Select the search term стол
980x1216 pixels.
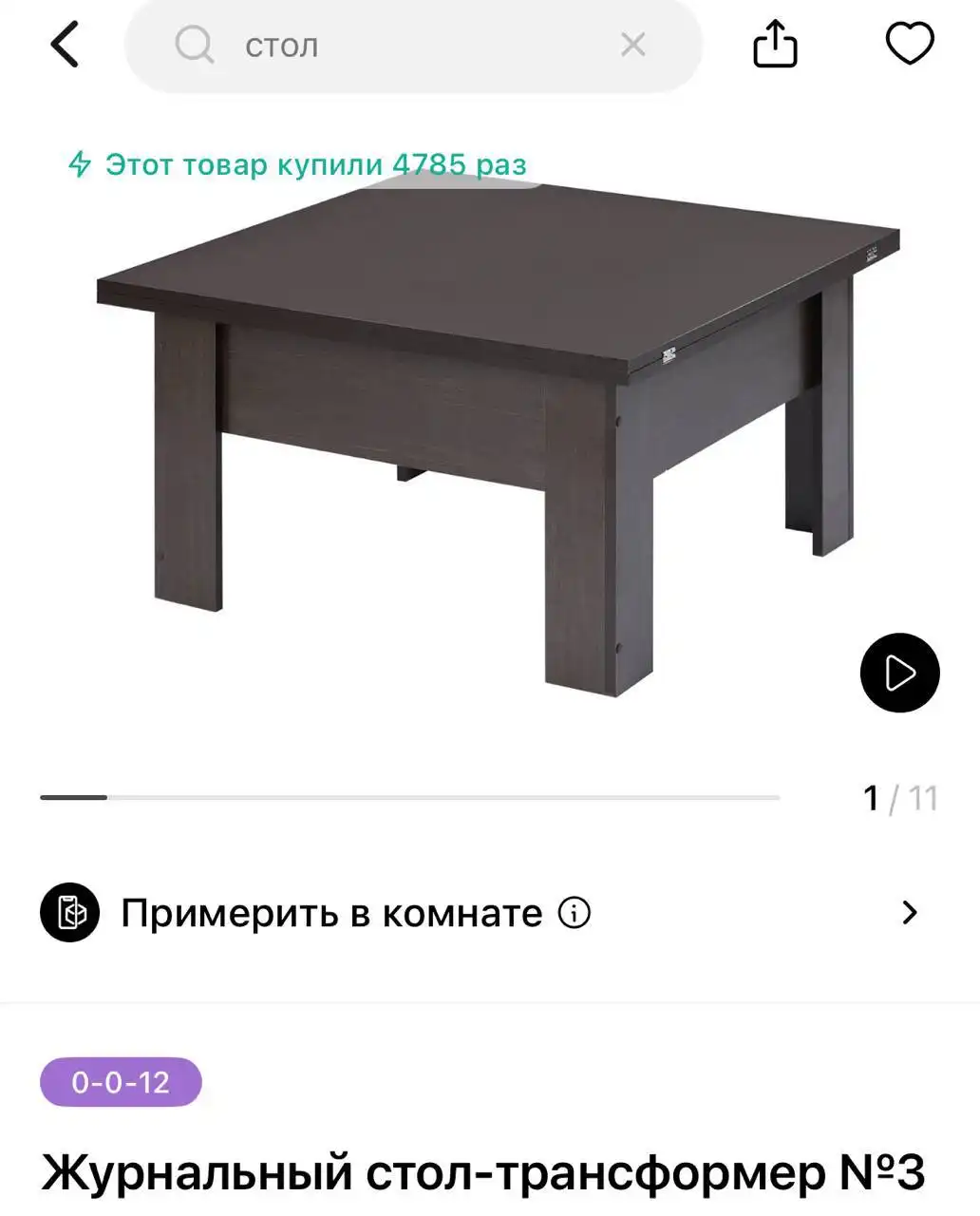278,46
